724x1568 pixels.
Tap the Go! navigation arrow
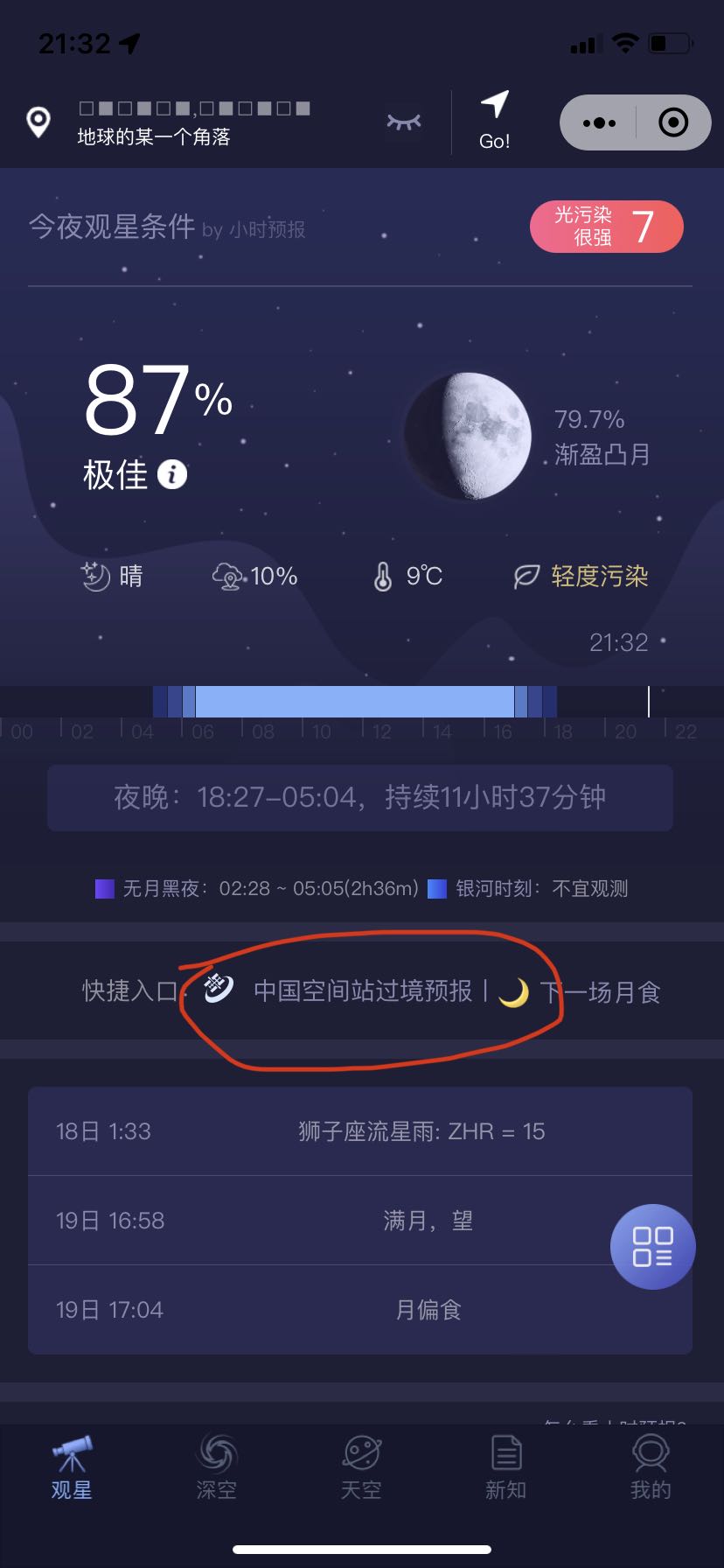(494, 121)
